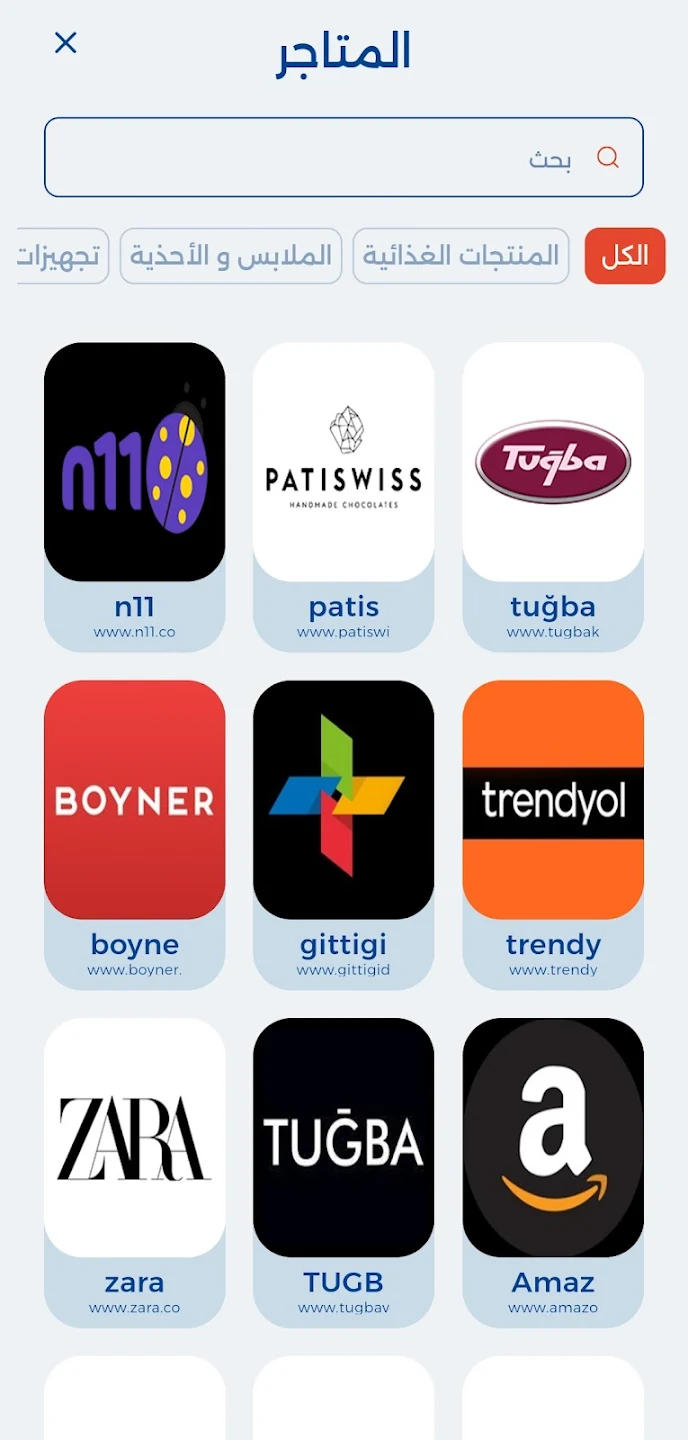Select the partially visible تجهيزات chip
This screenshot has height=1440, width=688.
64,256
